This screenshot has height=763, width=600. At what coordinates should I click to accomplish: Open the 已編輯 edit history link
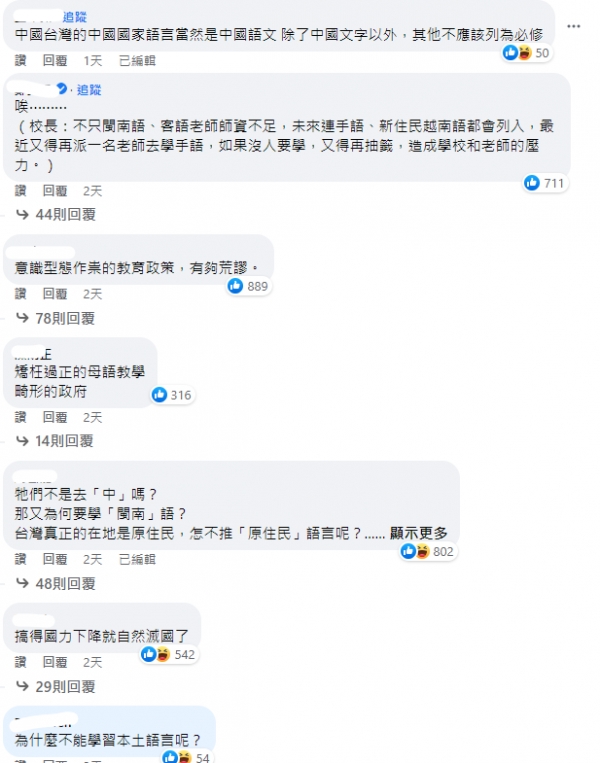click(x=137, y=61)
